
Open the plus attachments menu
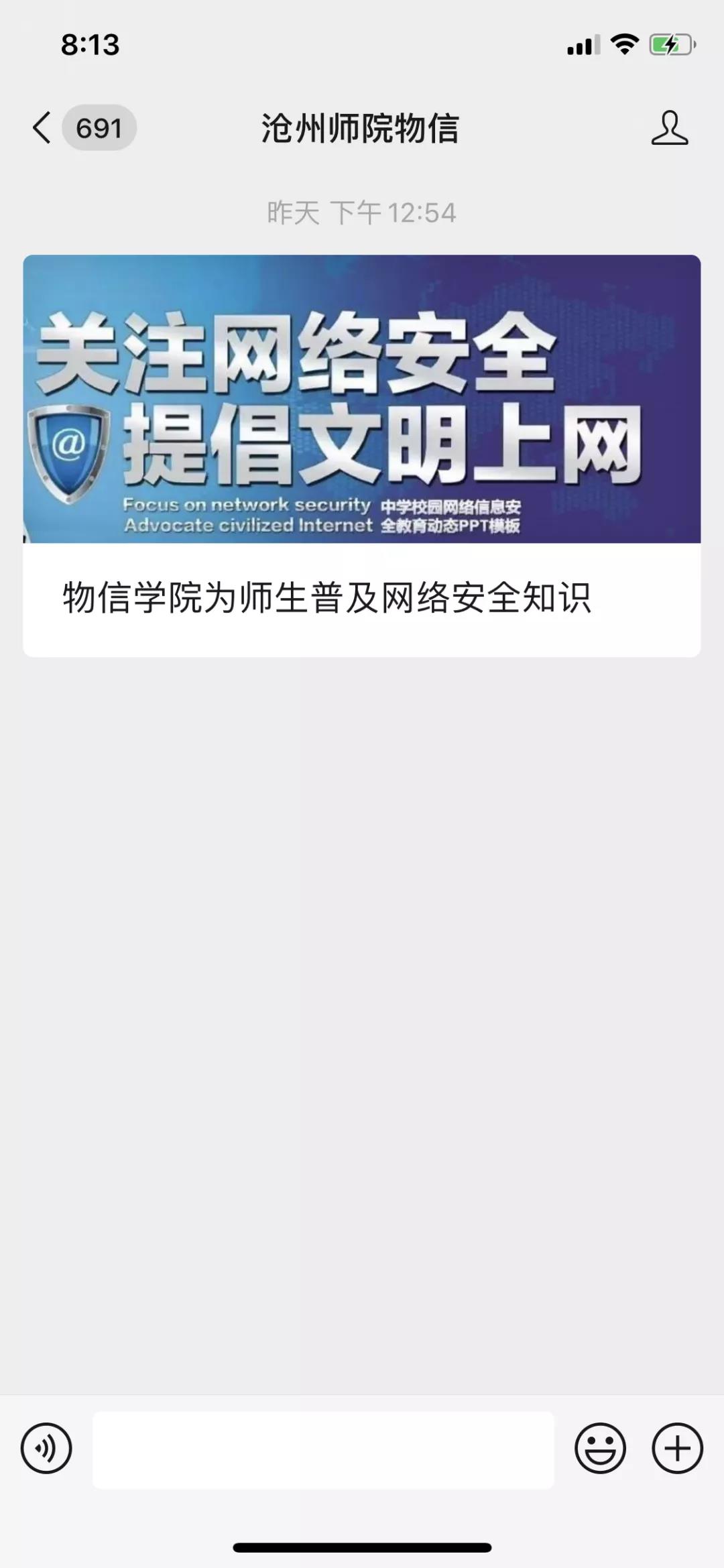(x=677, y=1447)
